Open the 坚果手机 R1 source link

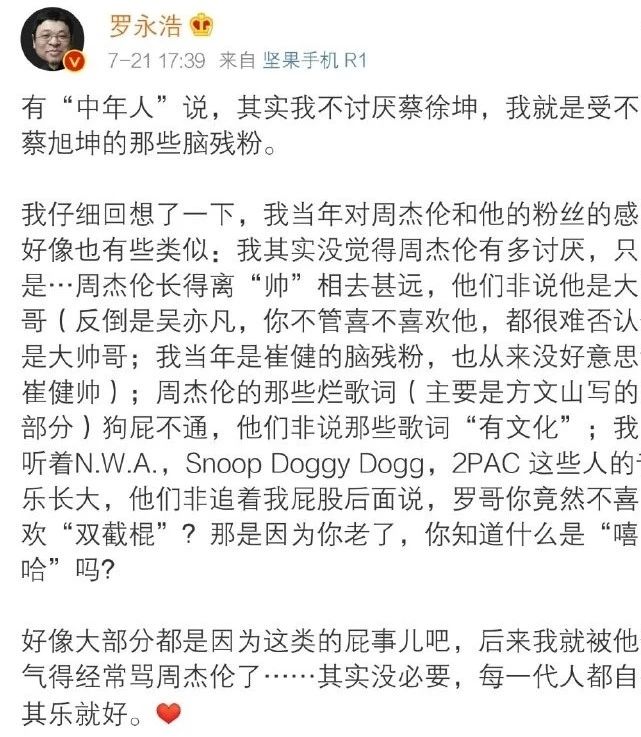tap(314, 61)
